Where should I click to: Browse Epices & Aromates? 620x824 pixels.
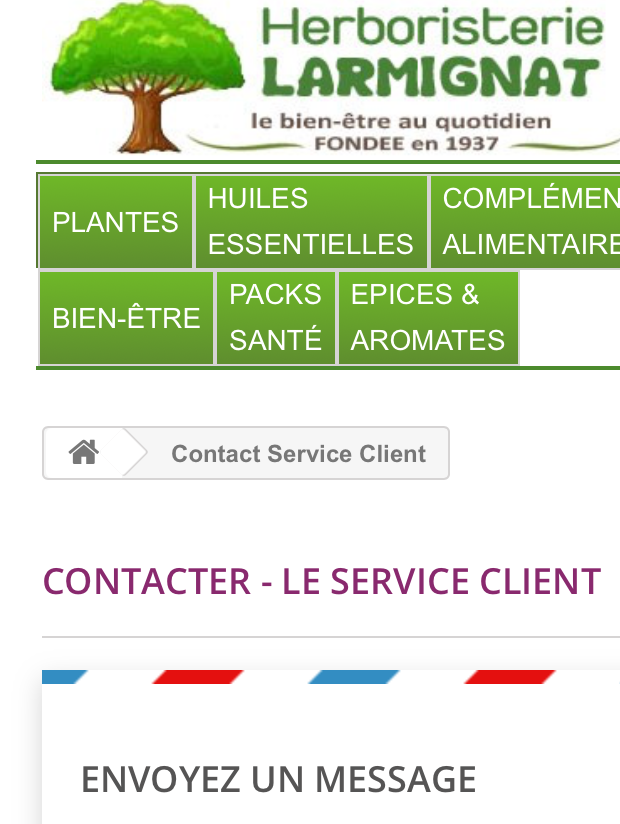(x=428, y=318)
